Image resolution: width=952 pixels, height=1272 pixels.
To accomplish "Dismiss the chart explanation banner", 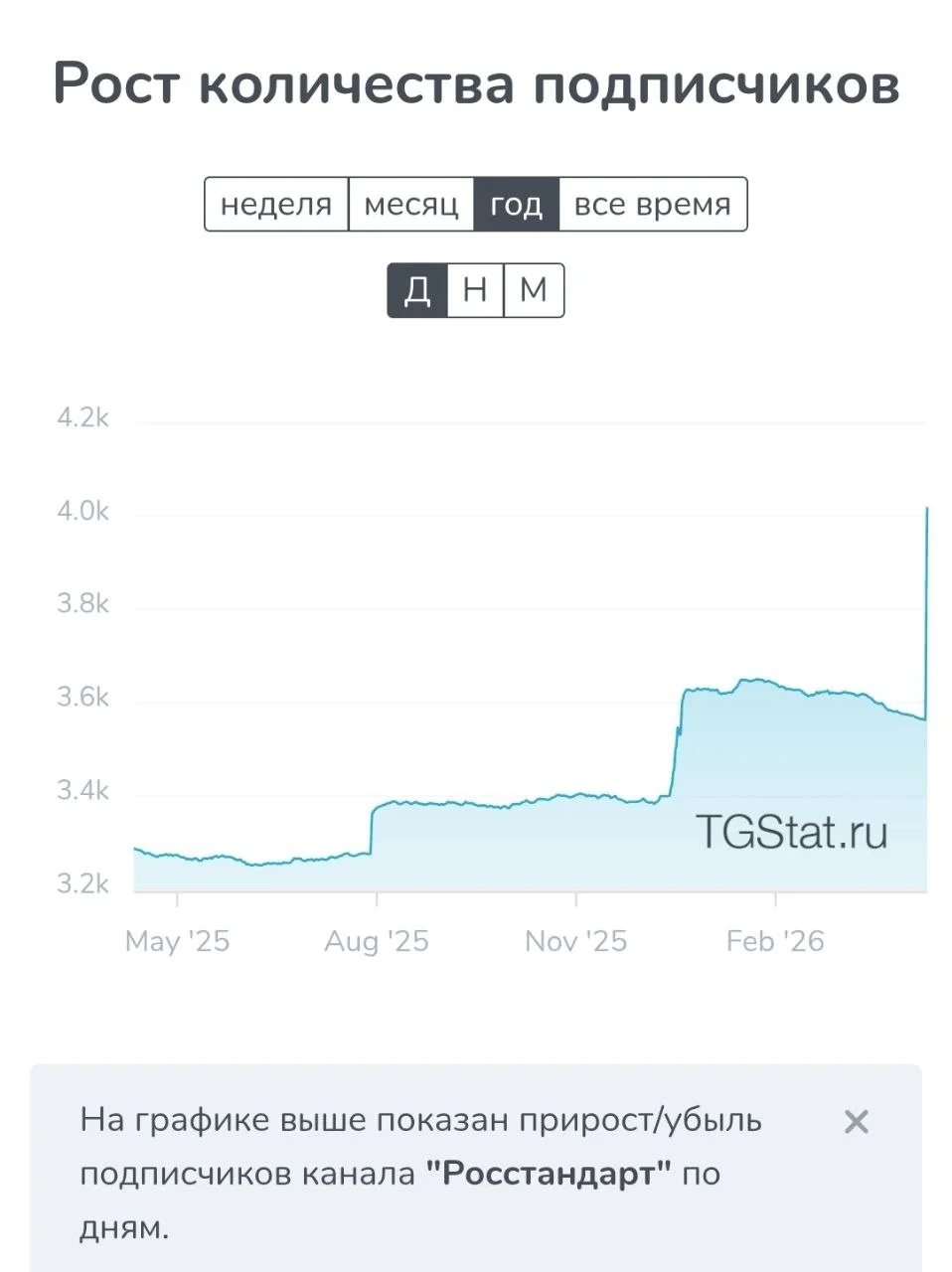I will 856,1122.
